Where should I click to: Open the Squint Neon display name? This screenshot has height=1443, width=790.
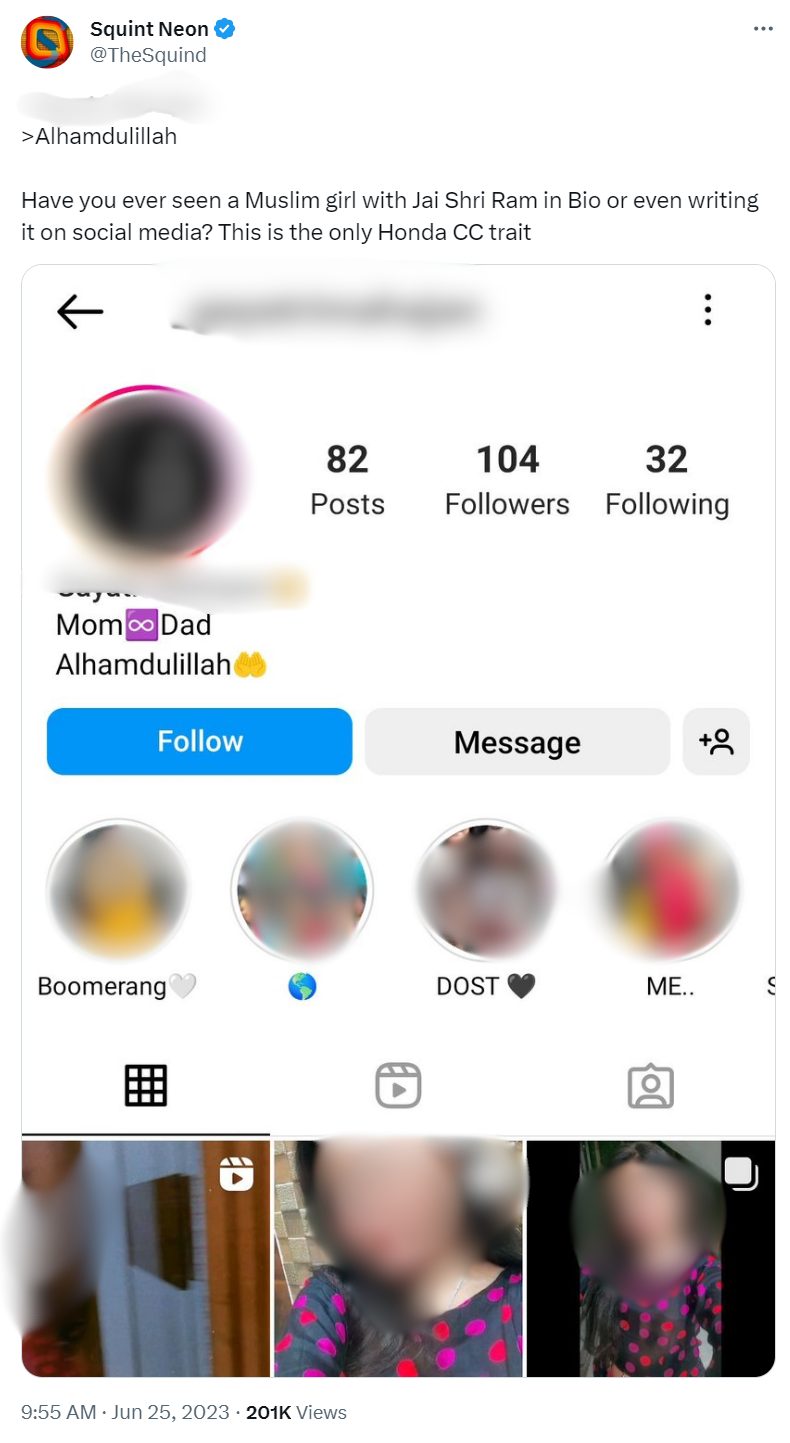(x=149, y=30)
